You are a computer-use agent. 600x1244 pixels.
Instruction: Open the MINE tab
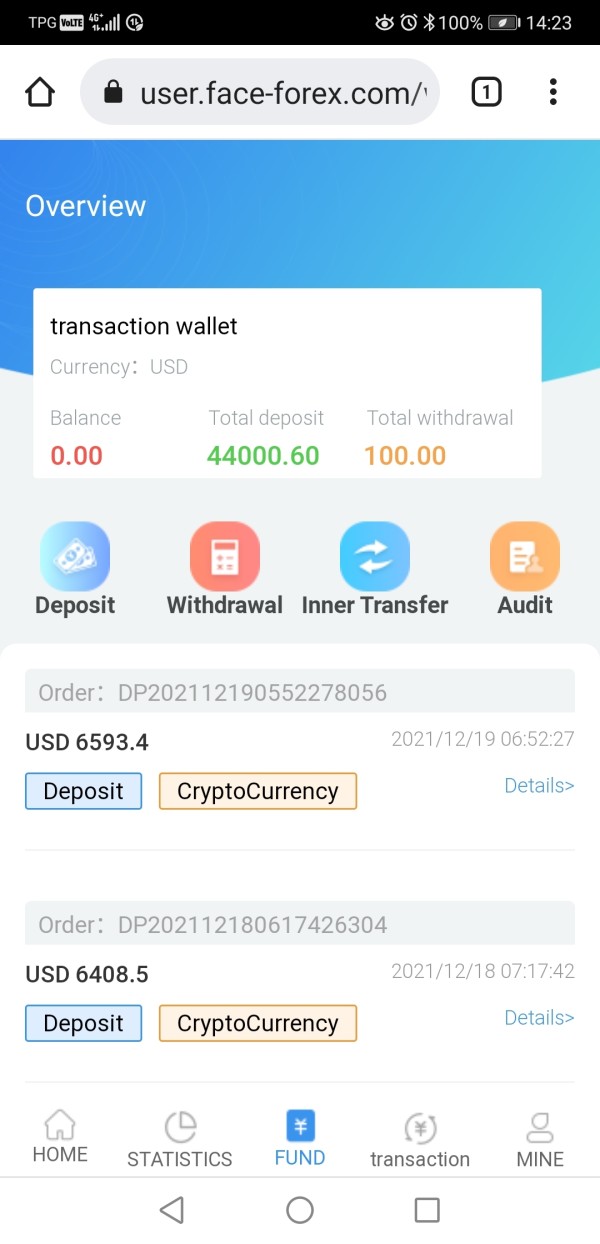click(540, 1140)
